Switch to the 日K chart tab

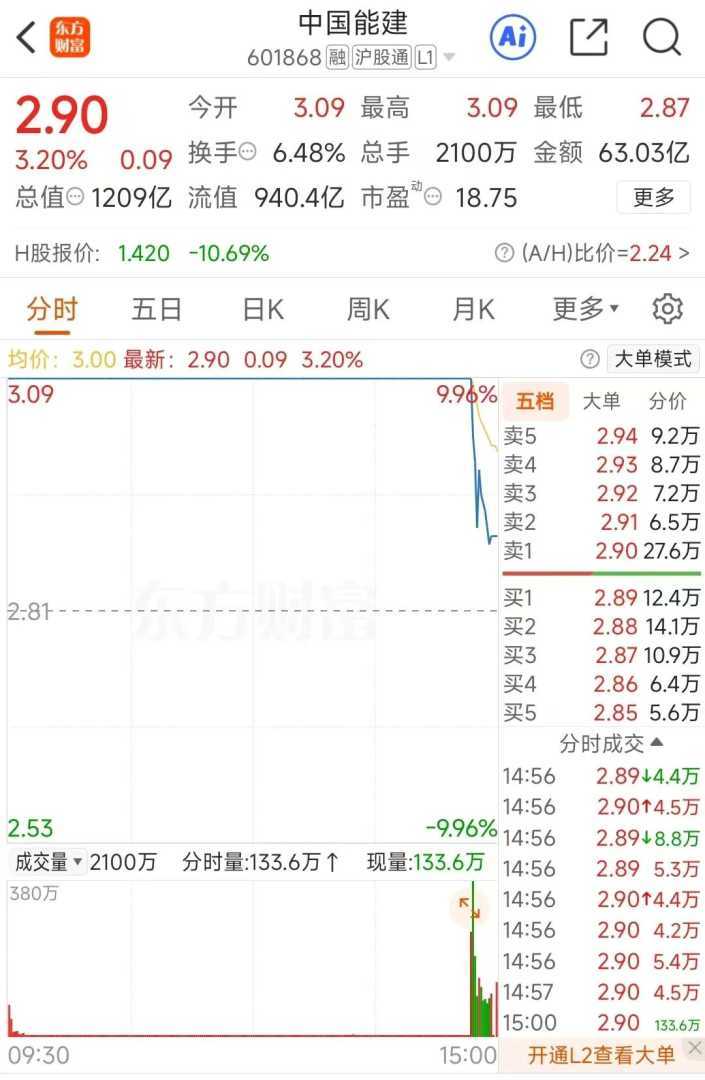coord(263,310)
